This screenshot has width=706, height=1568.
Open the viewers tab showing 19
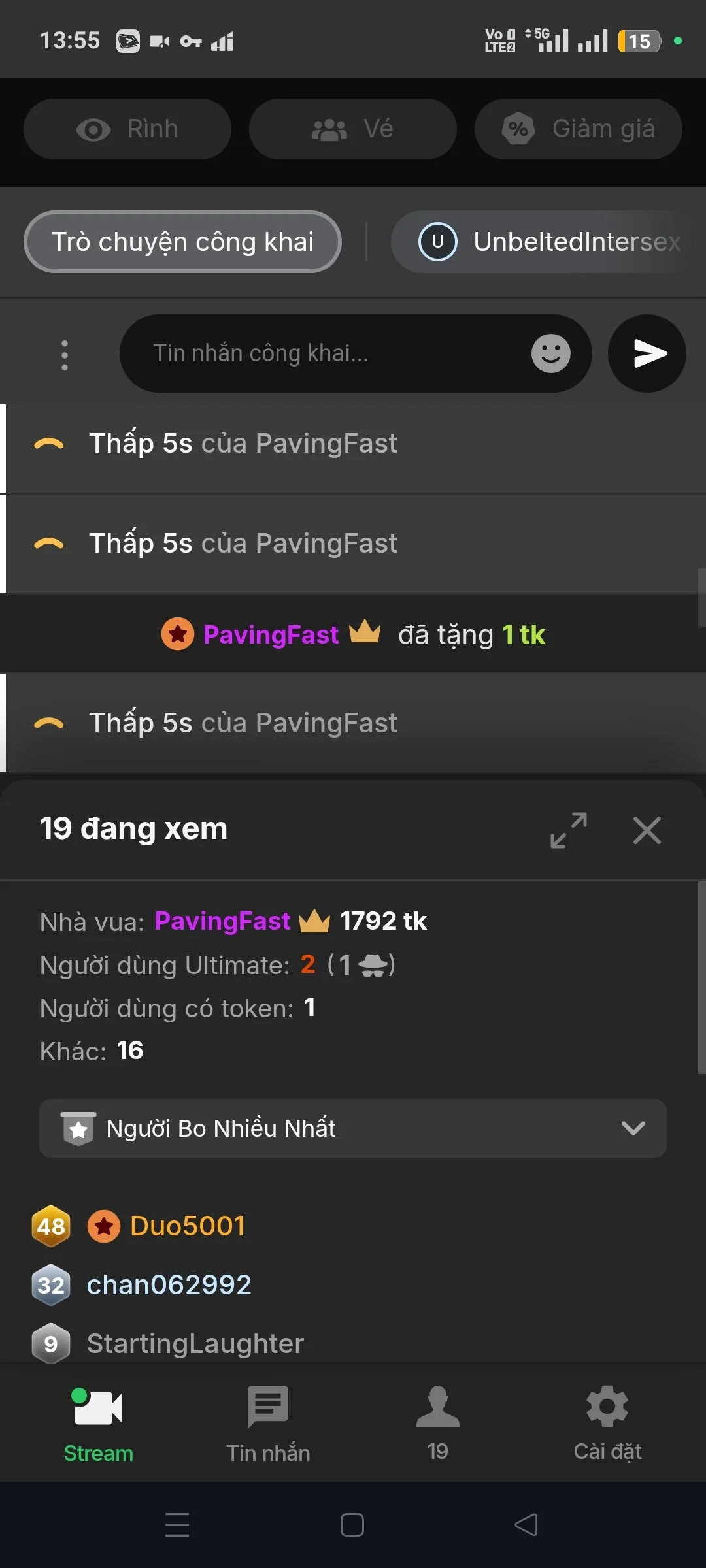coord(437,1424)
